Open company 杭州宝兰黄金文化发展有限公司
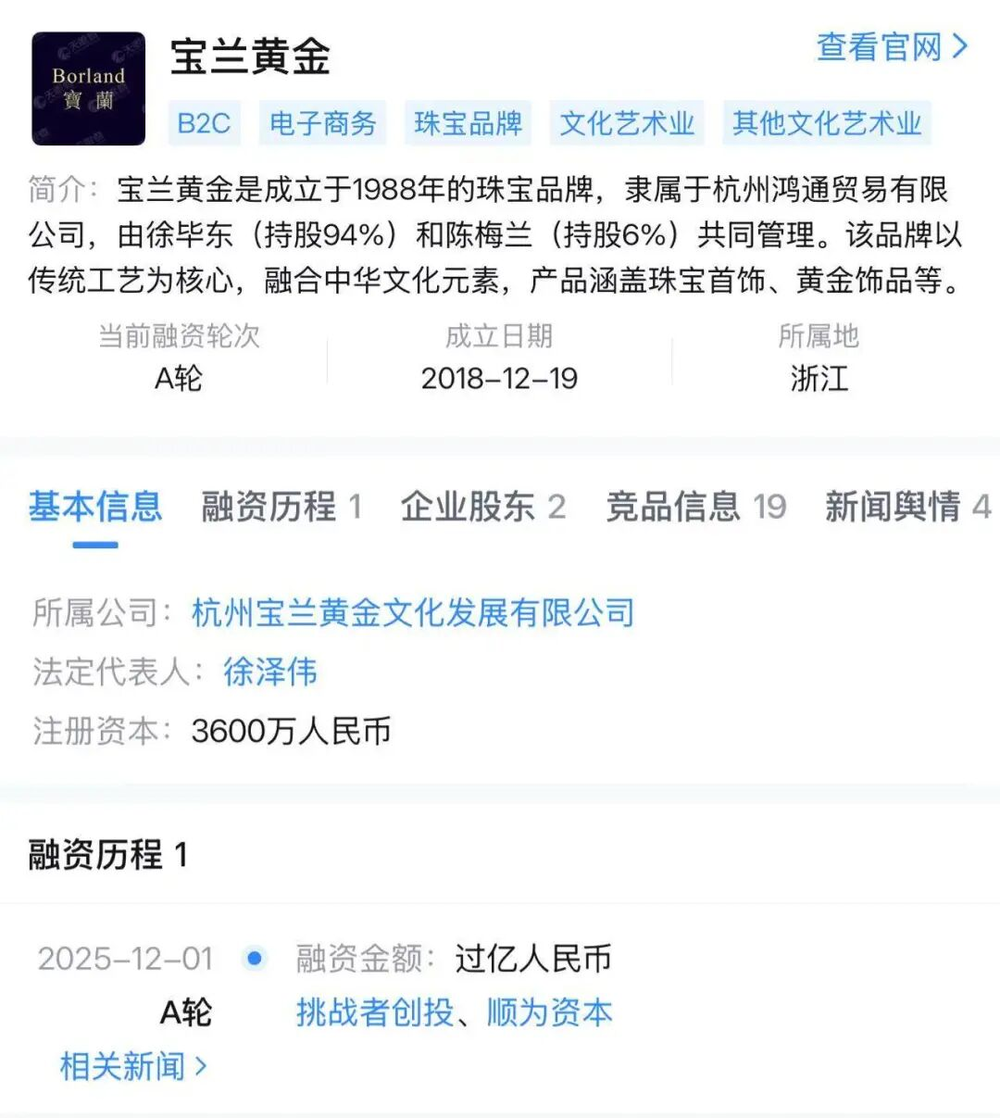 tap(413, 612)
